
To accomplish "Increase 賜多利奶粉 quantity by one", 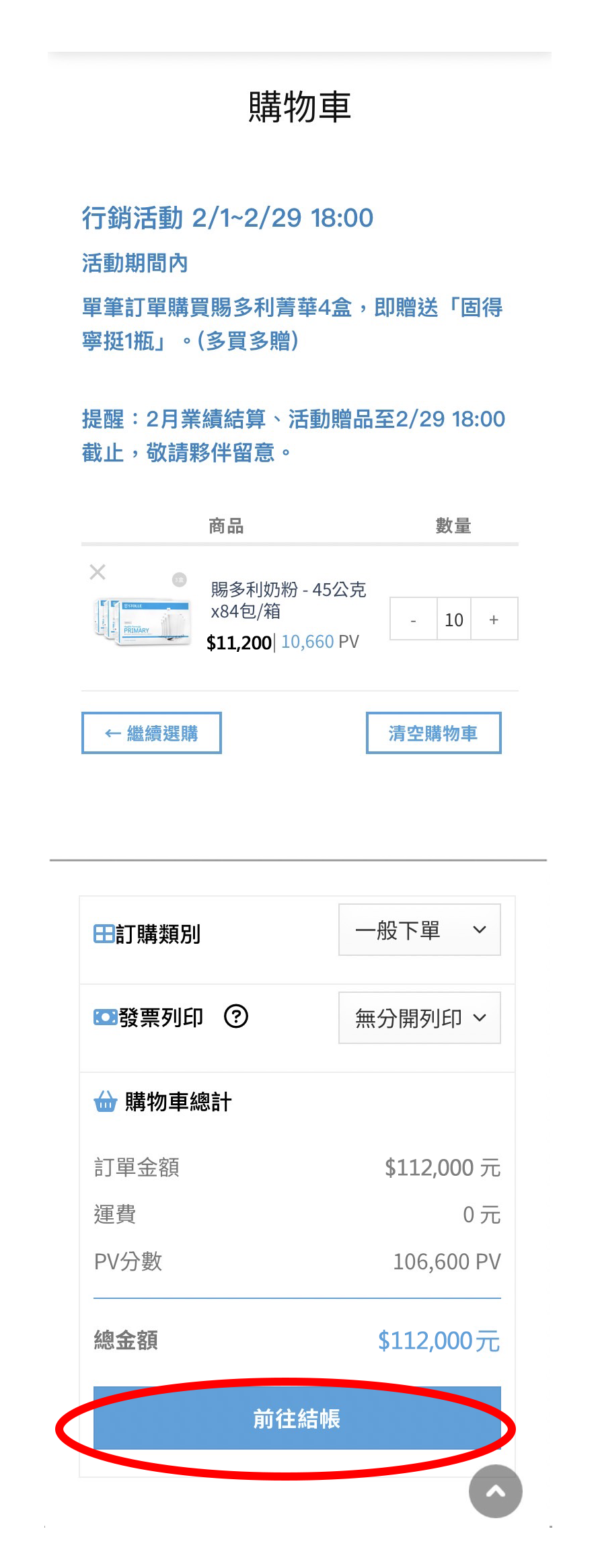I will coord(494,620).
